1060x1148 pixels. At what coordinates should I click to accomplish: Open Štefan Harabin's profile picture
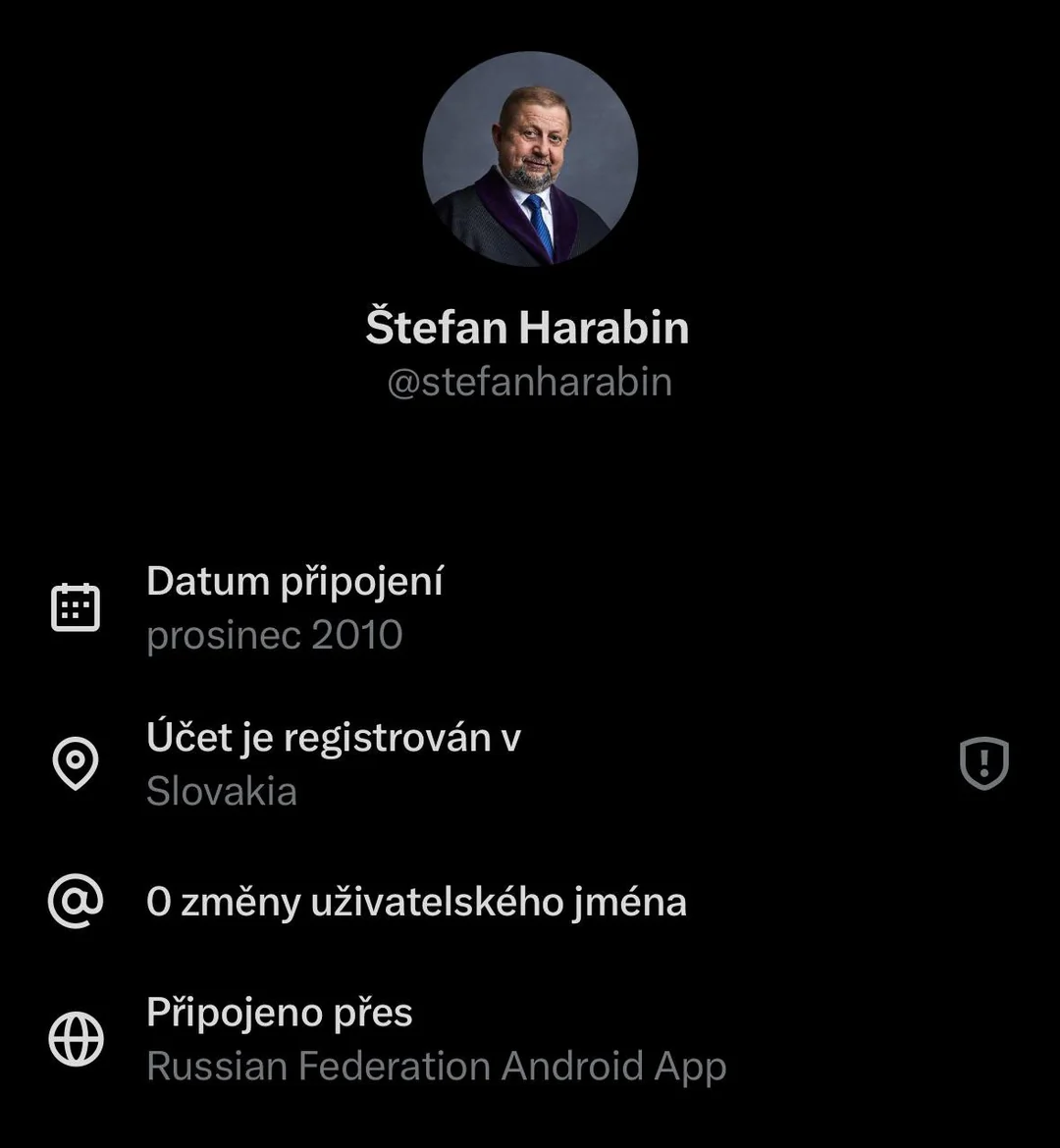(x=530, y=159)
